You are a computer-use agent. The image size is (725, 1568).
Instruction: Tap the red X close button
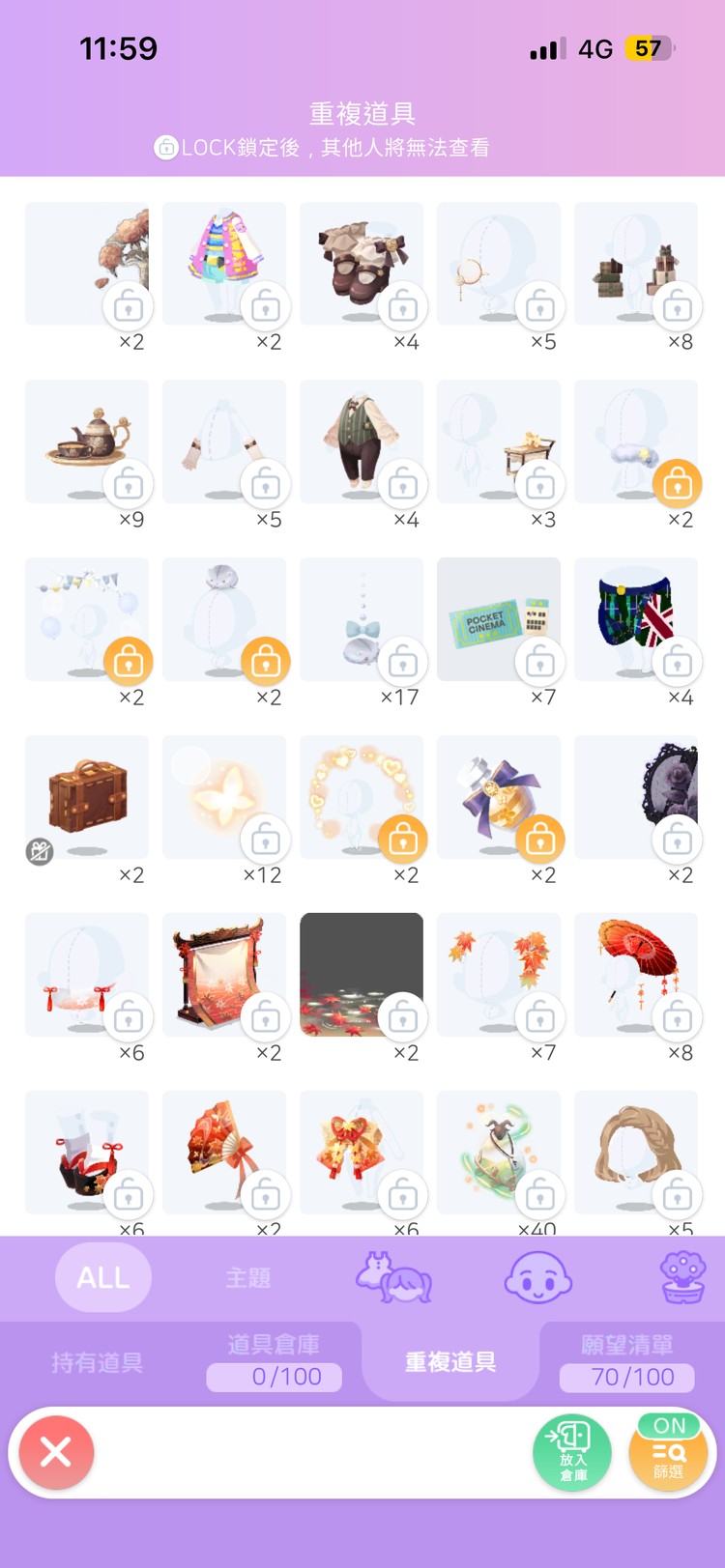[56, 1451]
